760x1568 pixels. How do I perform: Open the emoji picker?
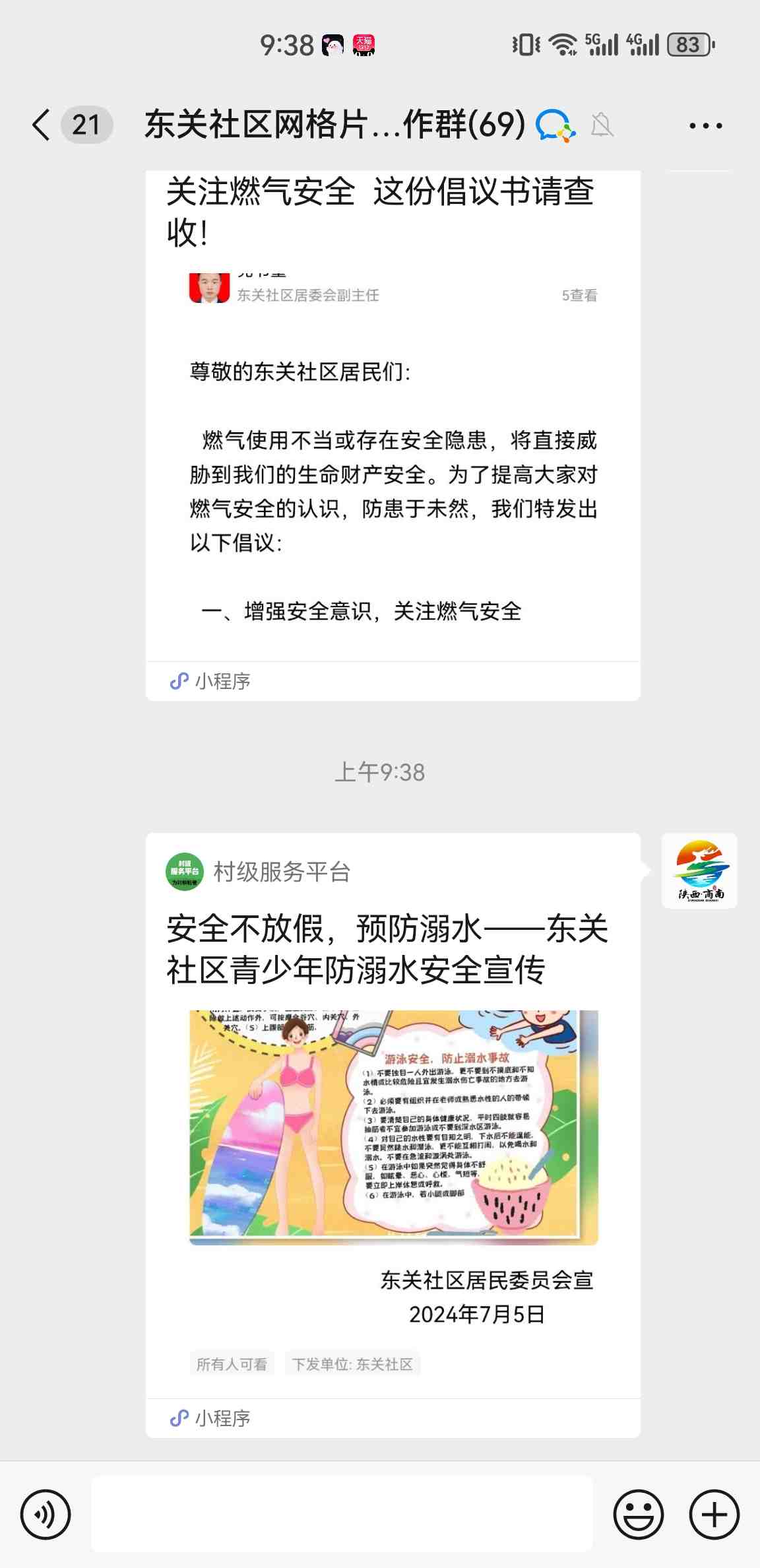coord(638,1515)
